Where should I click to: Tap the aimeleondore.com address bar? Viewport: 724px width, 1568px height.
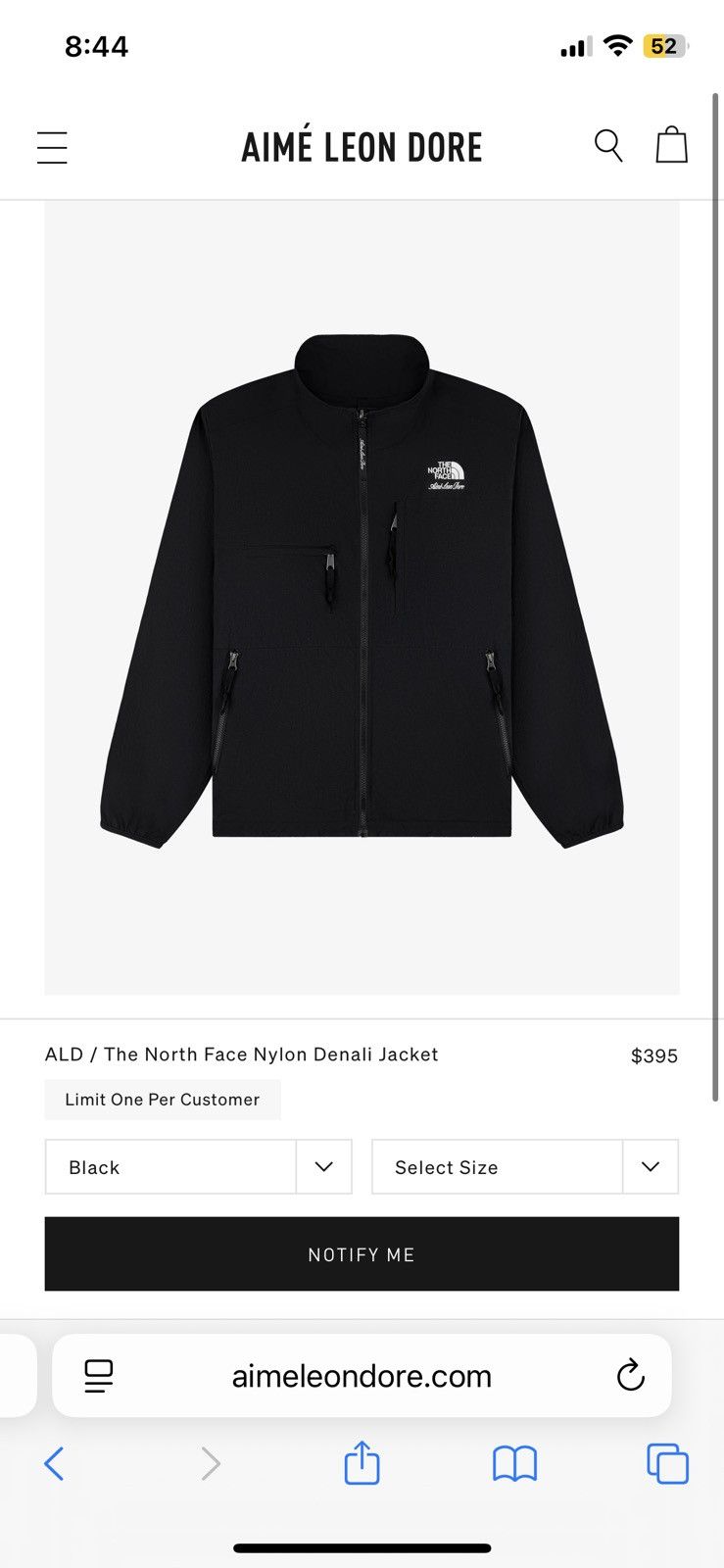[x=362, y=1376]
